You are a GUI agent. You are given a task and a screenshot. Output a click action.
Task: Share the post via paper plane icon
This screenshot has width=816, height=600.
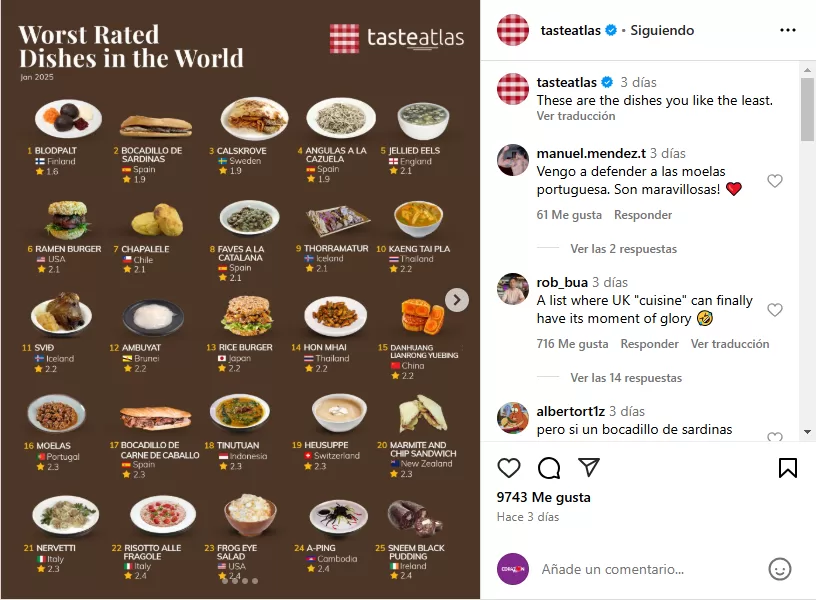(x=589, y=468)
